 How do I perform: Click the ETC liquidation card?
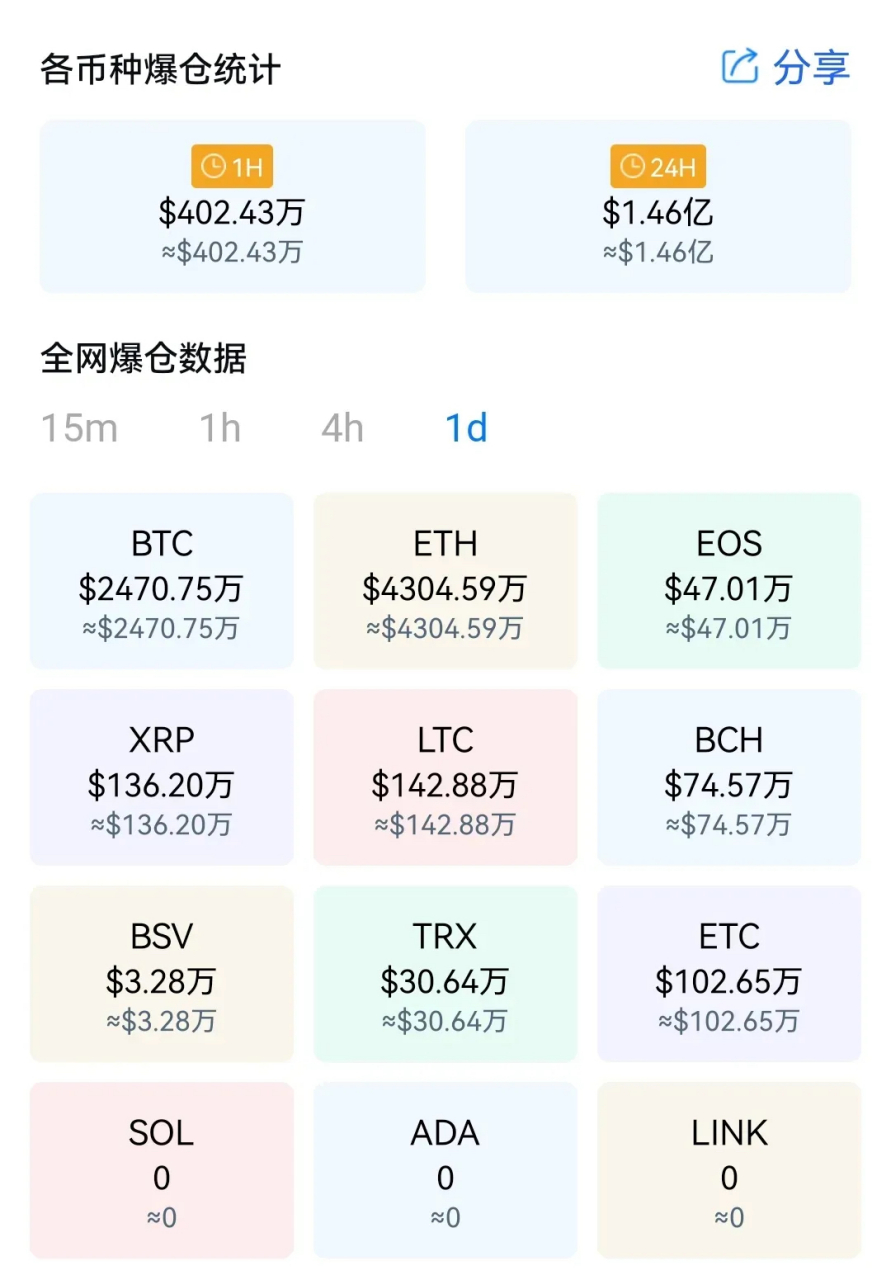pyautogui.click(x=728, y=973)
